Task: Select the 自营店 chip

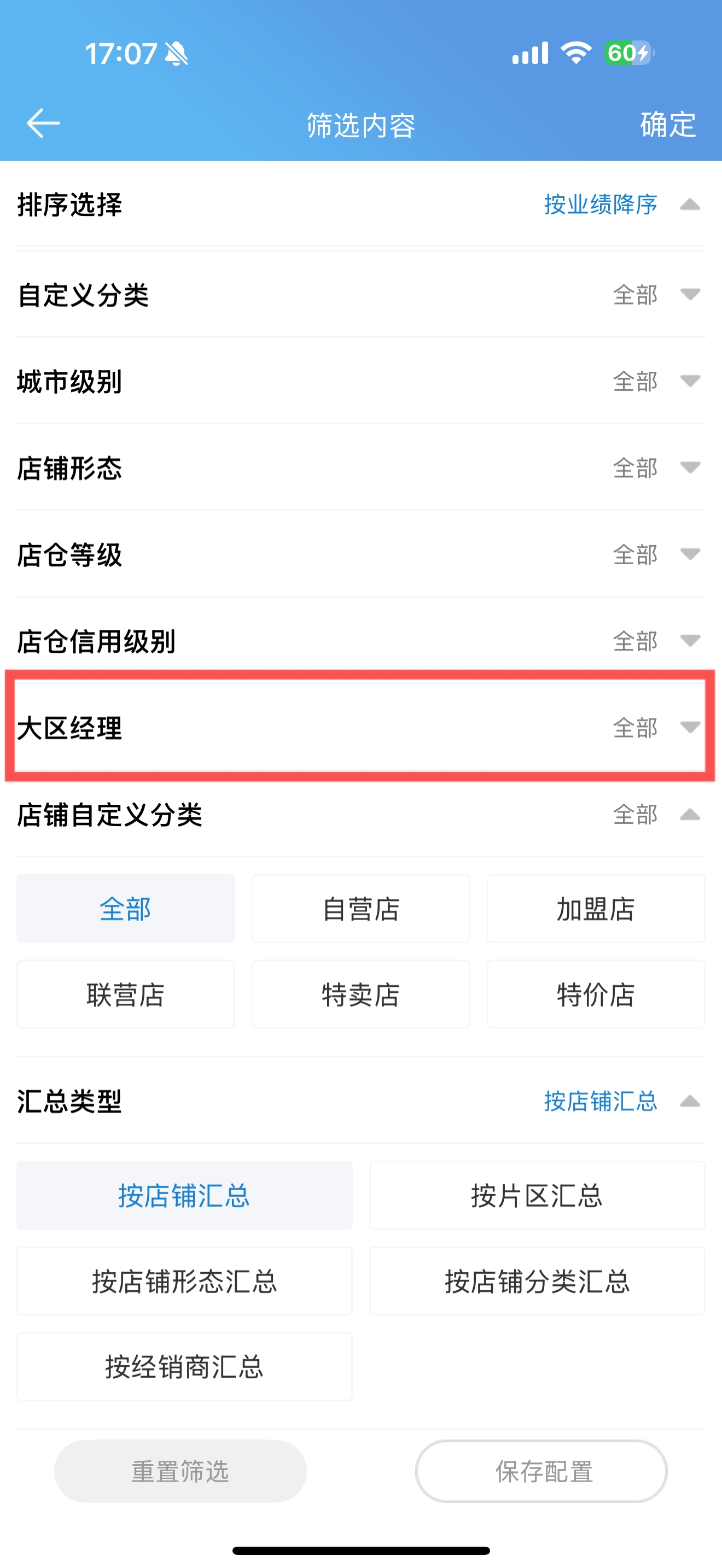Action: pyautogui.click(x=361, y=909)
